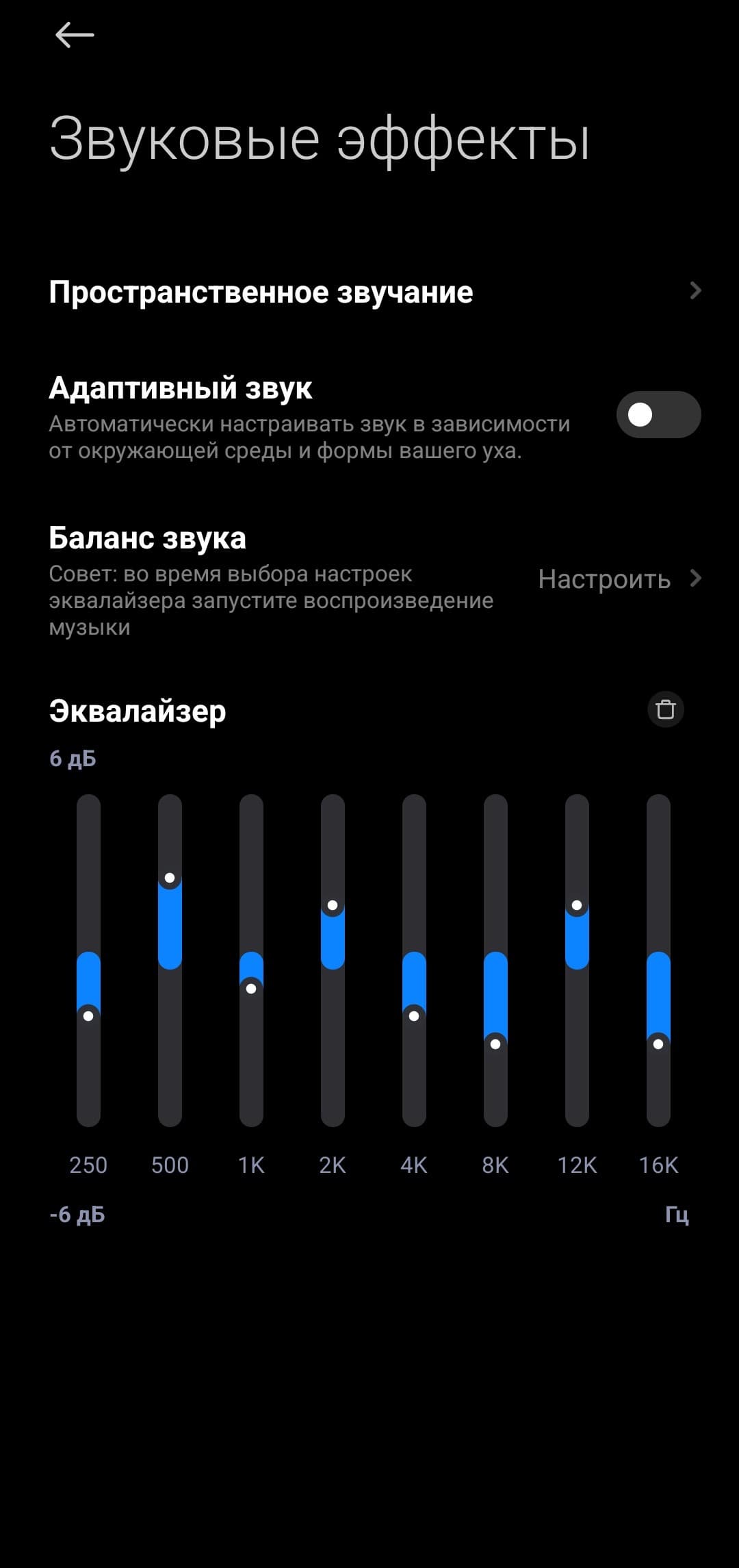Tap the 1K equalizer slider
This screenshot has width=739, height=1568.
251,988
